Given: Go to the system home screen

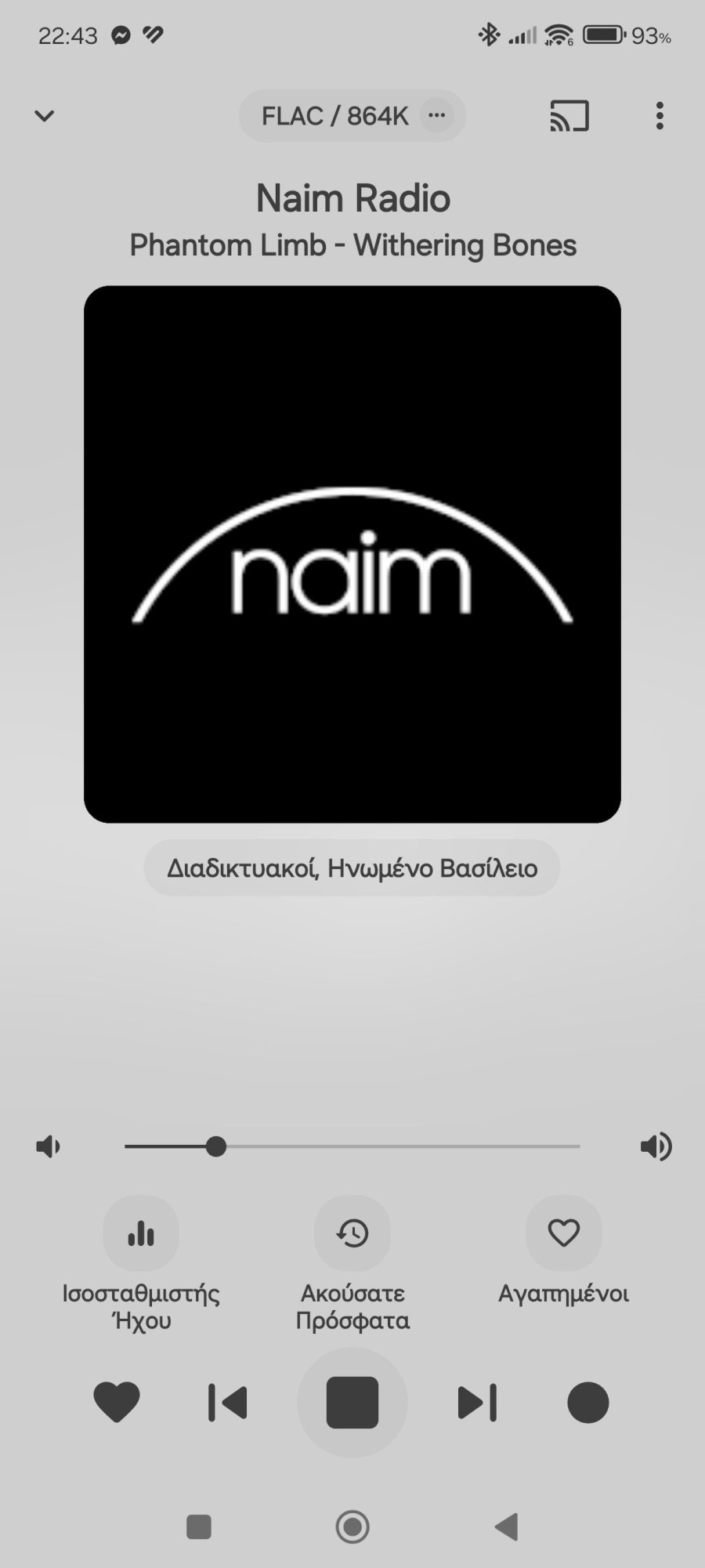Looking at the screenshot, I should click(x=352, y=1526).
